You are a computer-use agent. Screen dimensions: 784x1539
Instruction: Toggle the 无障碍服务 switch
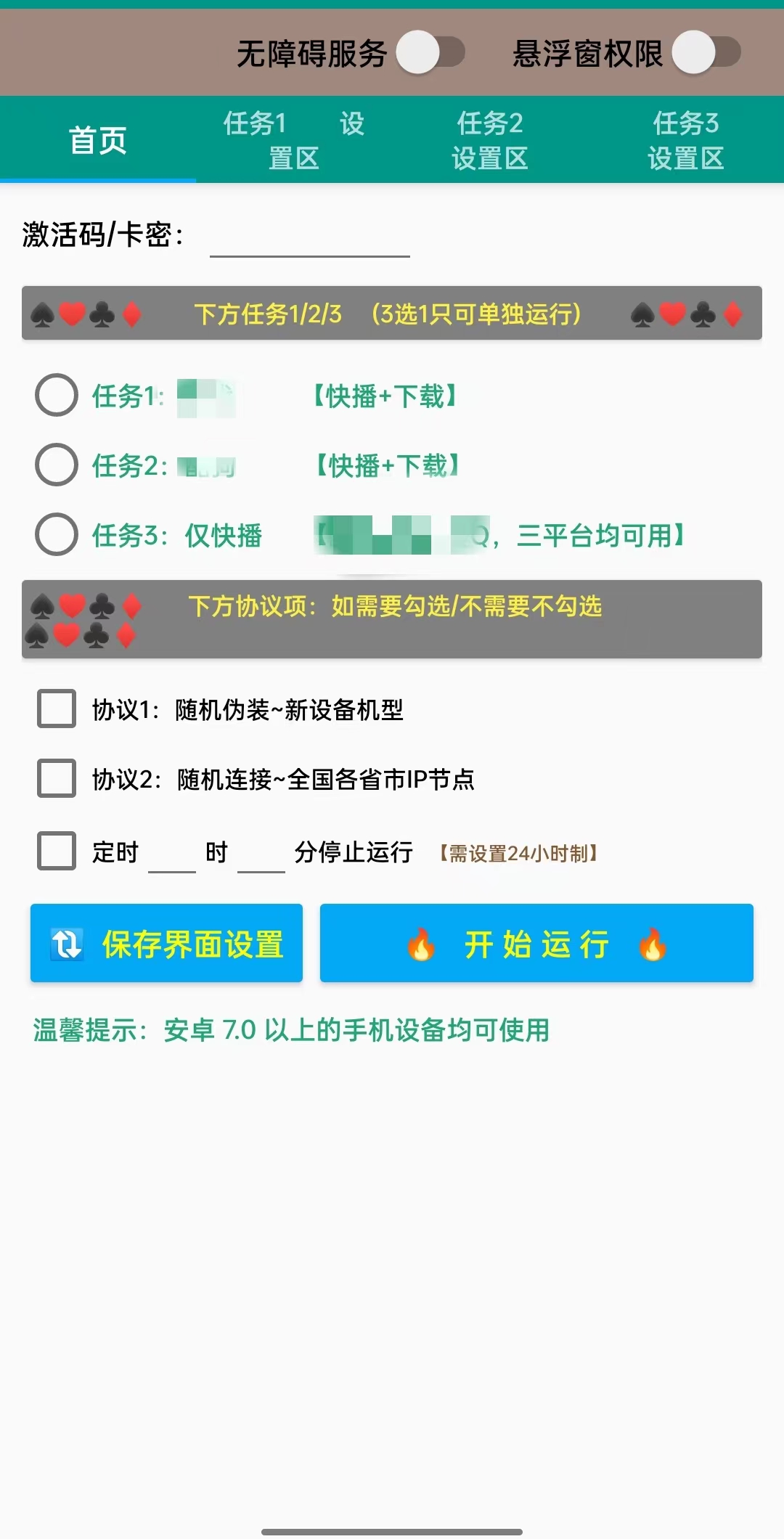click(x=431, y=52)
